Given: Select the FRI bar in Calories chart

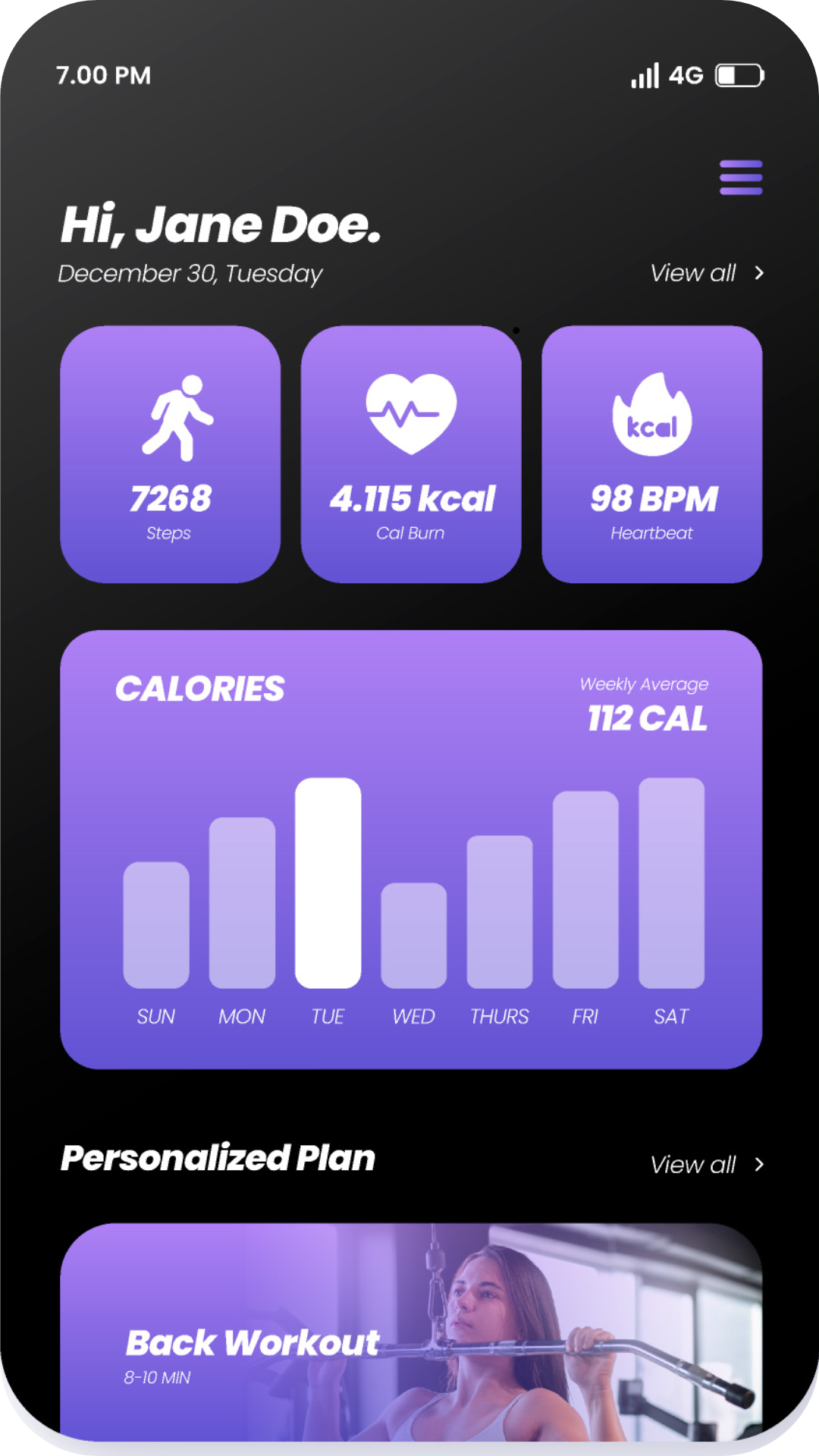Looking at the screenshot, I should point(585,890).
